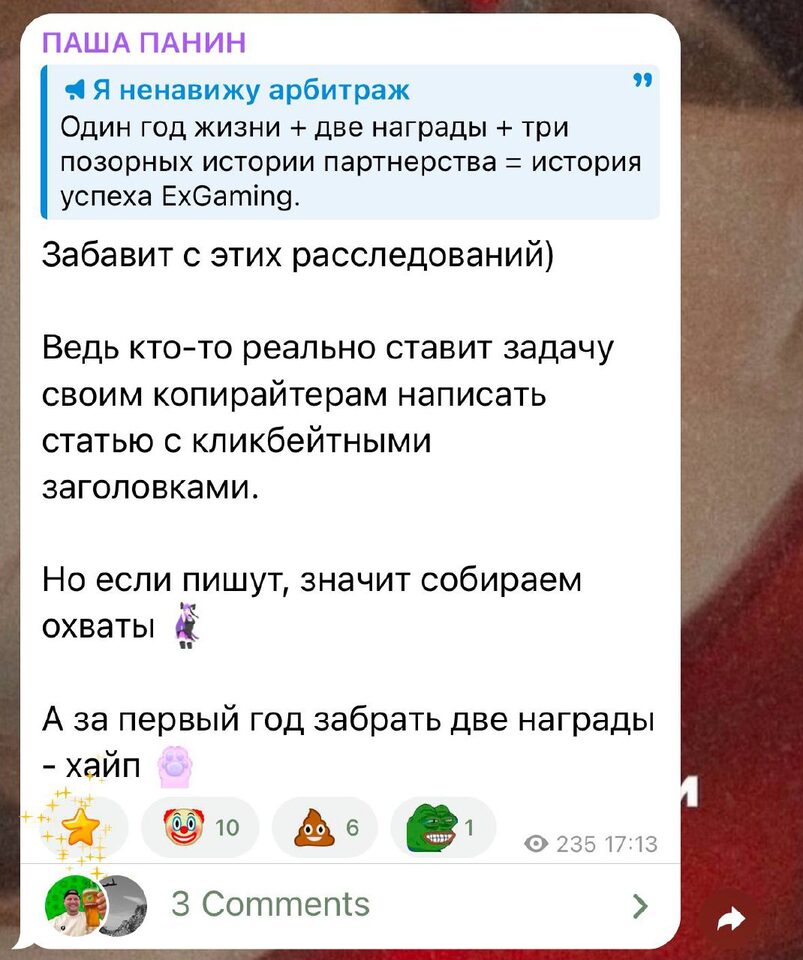Share this post with the forward arrow
This screenshot has width=803, height=960.
[732, 918]
